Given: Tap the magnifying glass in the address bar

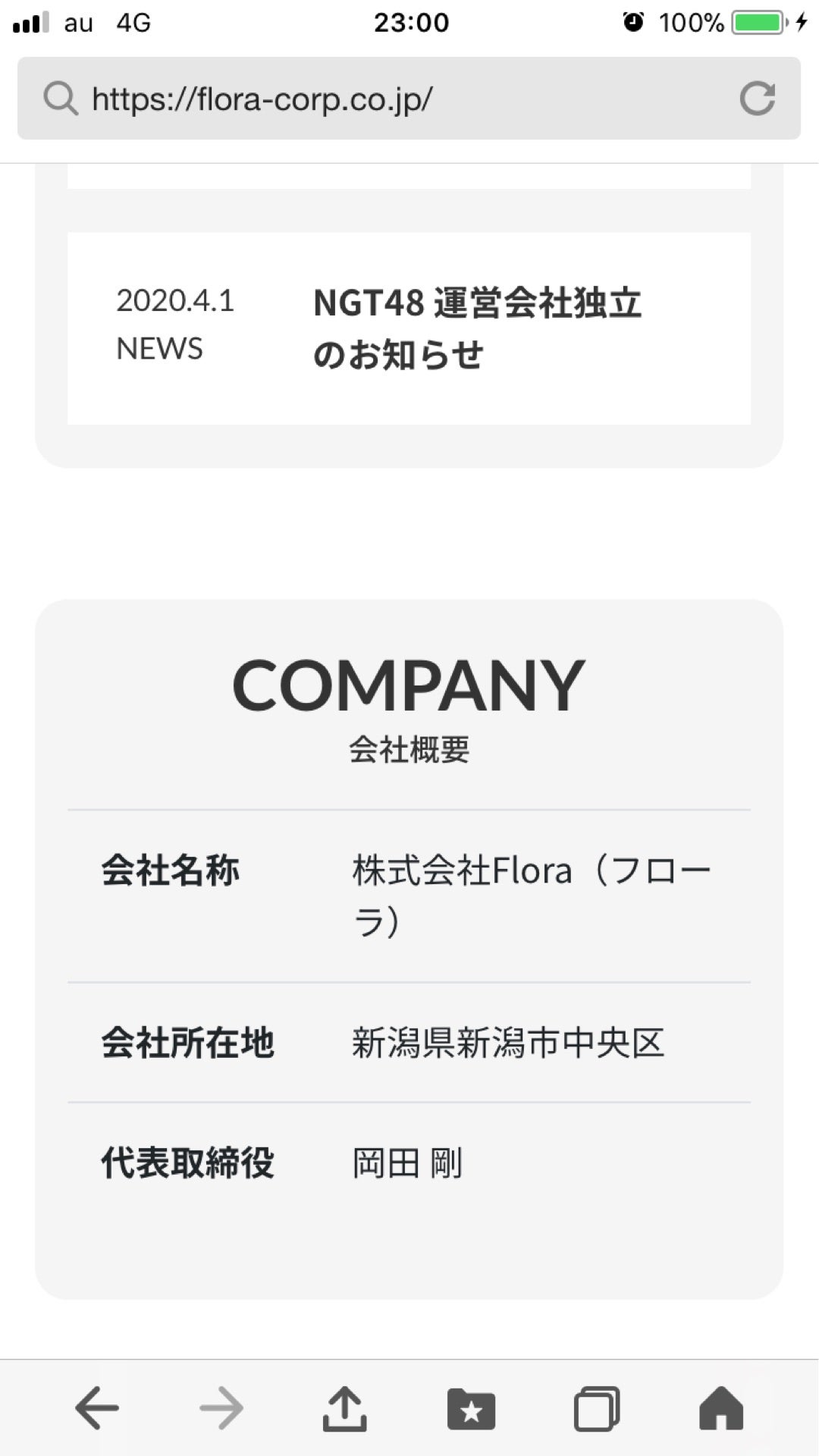Looking at the screenshot, I should pos(61,99).
